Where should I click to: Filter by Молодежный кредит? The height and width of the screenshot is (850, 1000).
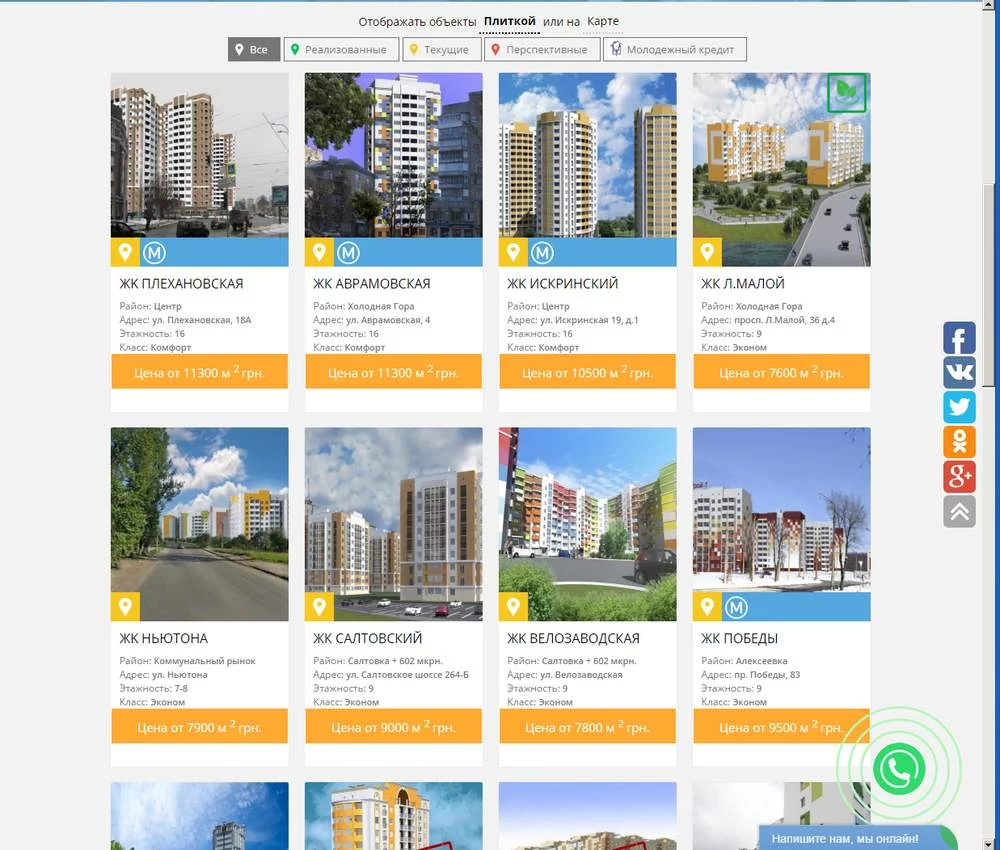point(675,49)
